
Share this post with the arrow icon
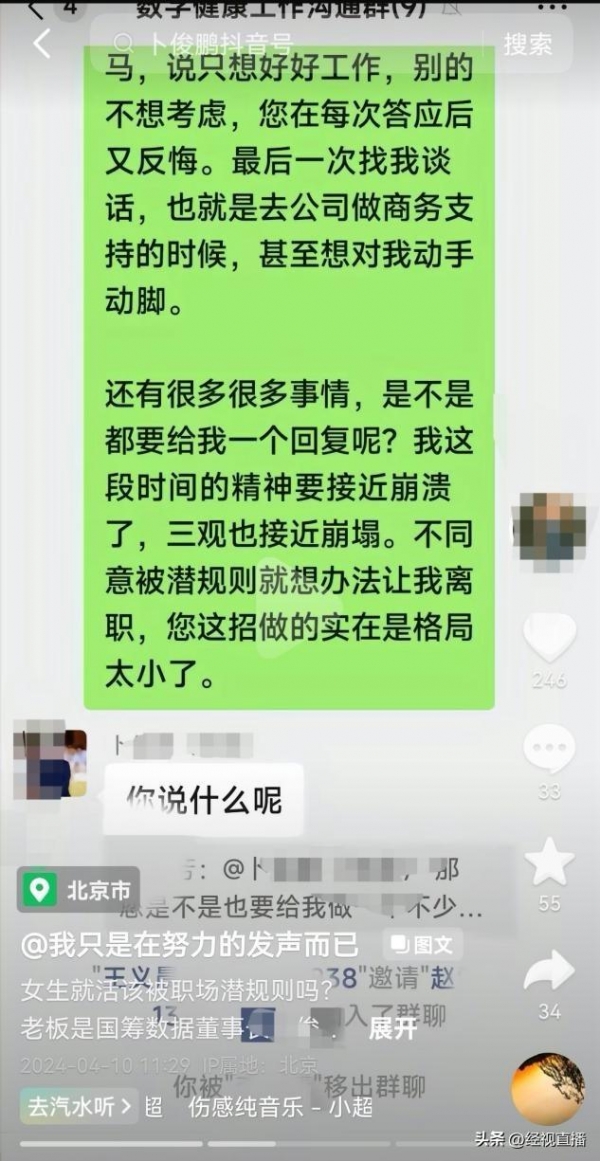coord(549,971)
